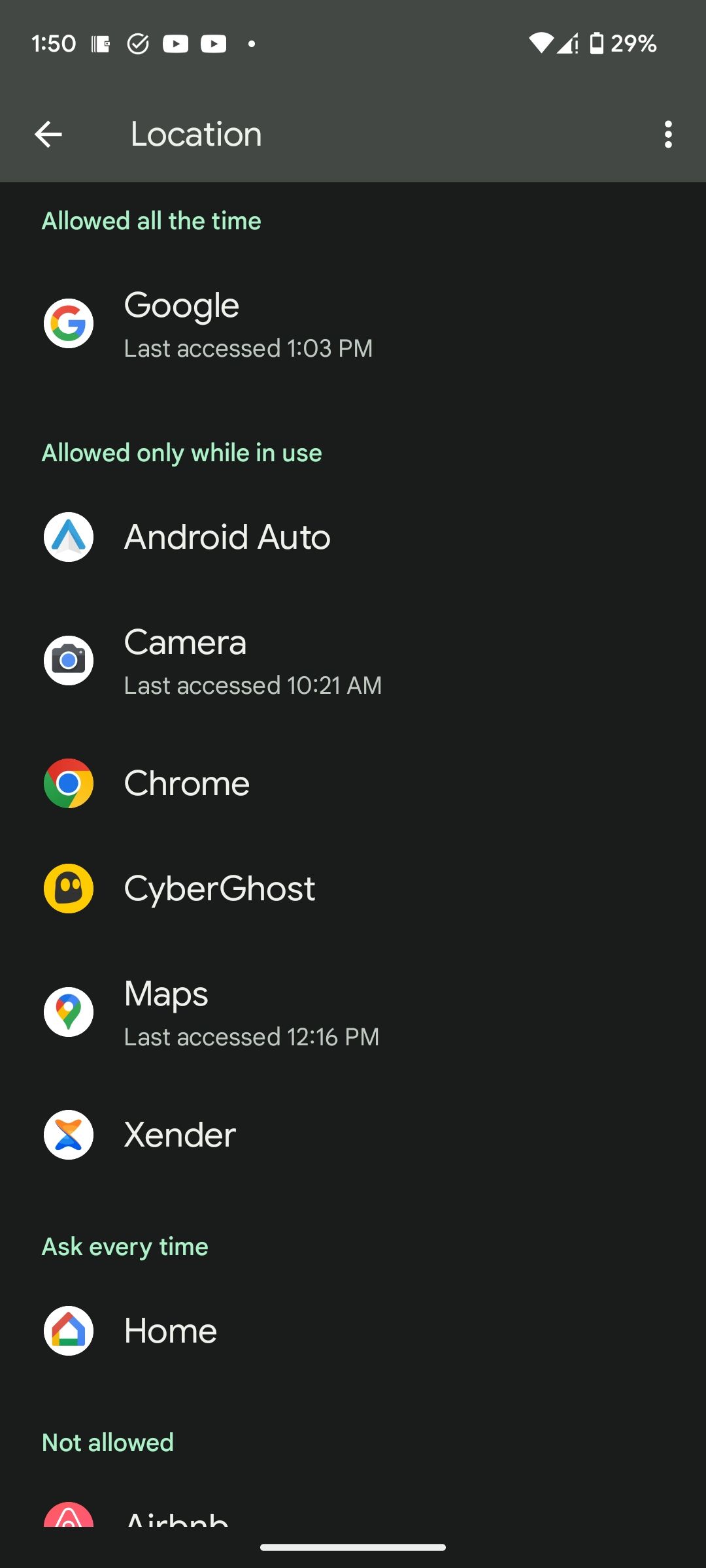
Task: Select the Android Auto icon
Action: point(68,537)
